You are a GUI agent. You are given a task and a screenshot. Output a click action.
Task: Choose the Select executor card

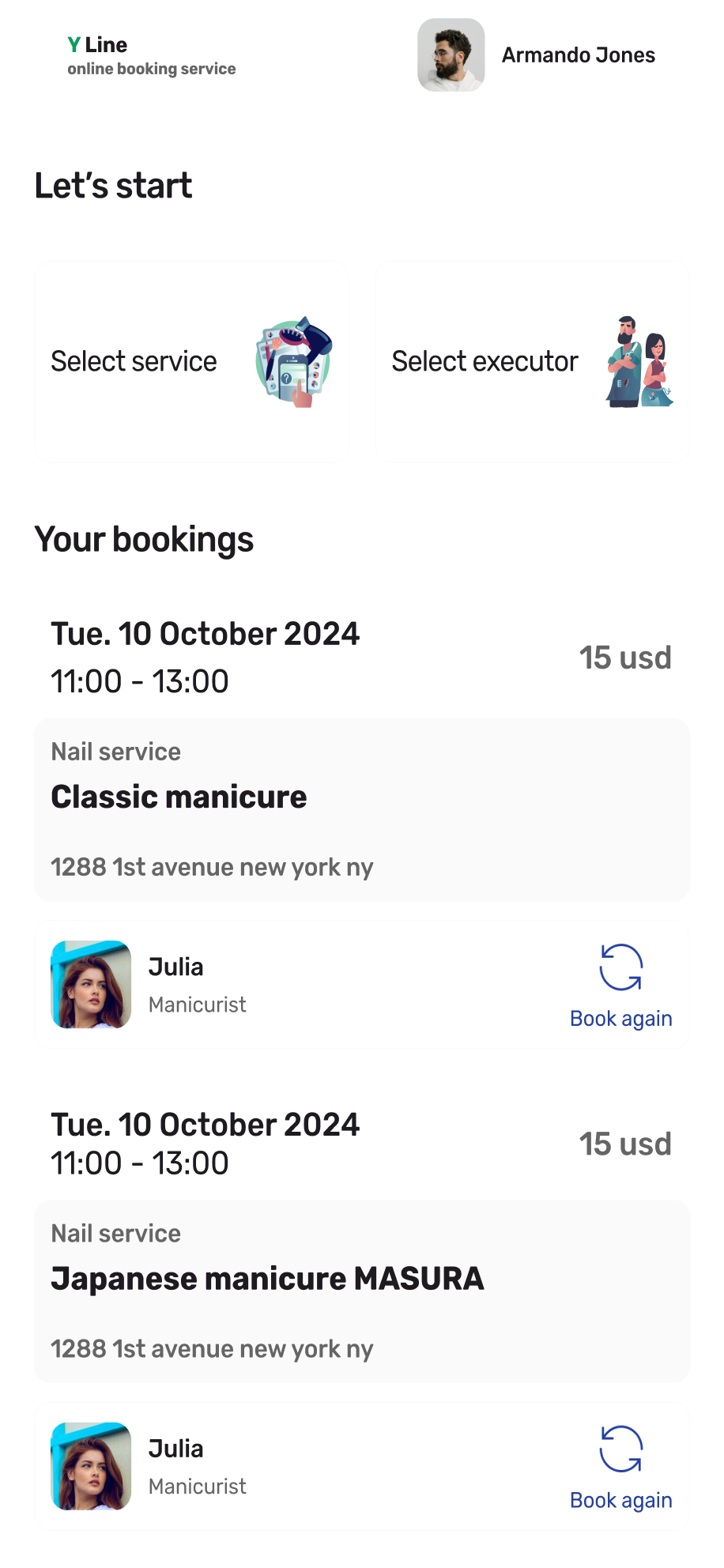point(532,362)
